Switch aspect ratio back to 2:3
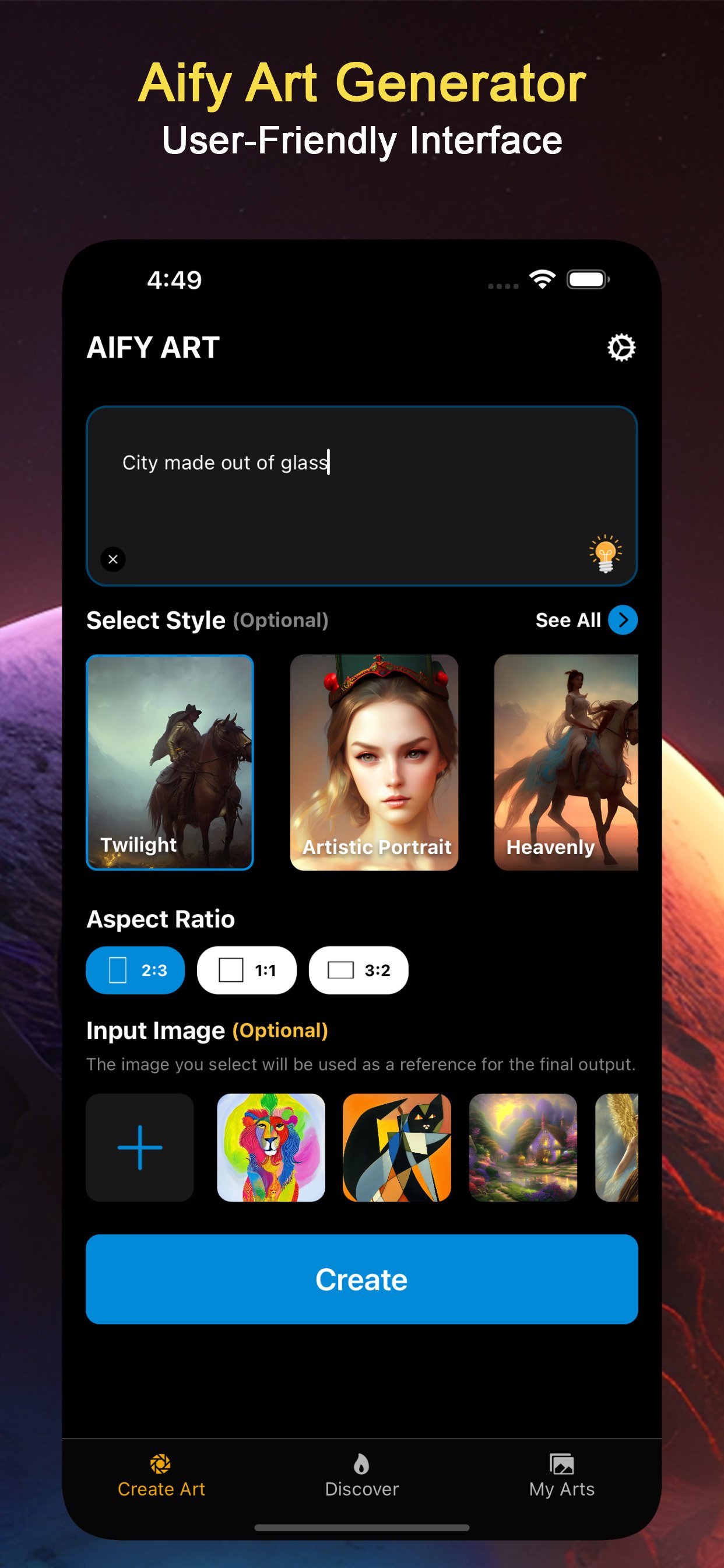 click(135, 970)
